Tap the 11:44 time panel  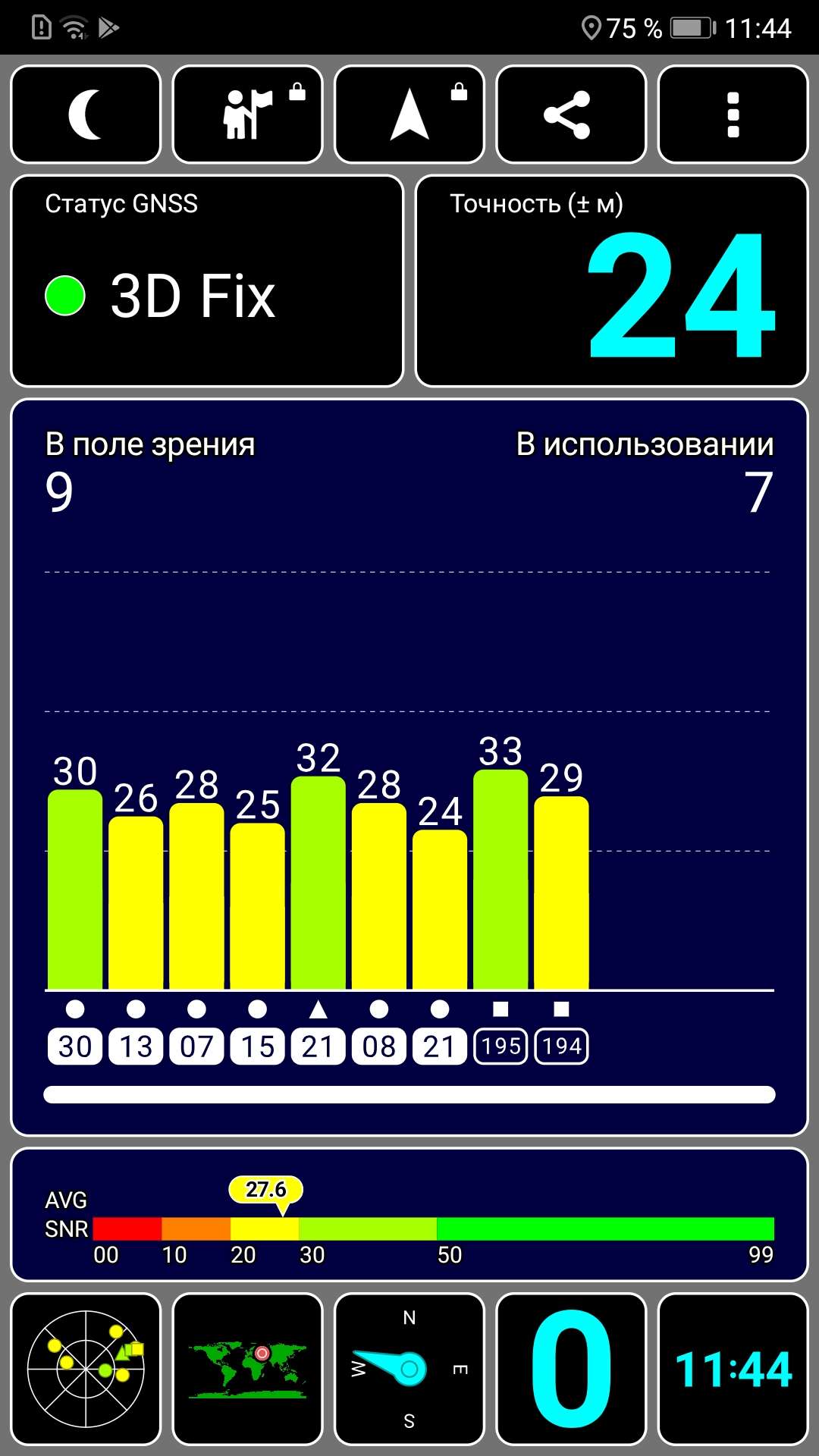733,1369
